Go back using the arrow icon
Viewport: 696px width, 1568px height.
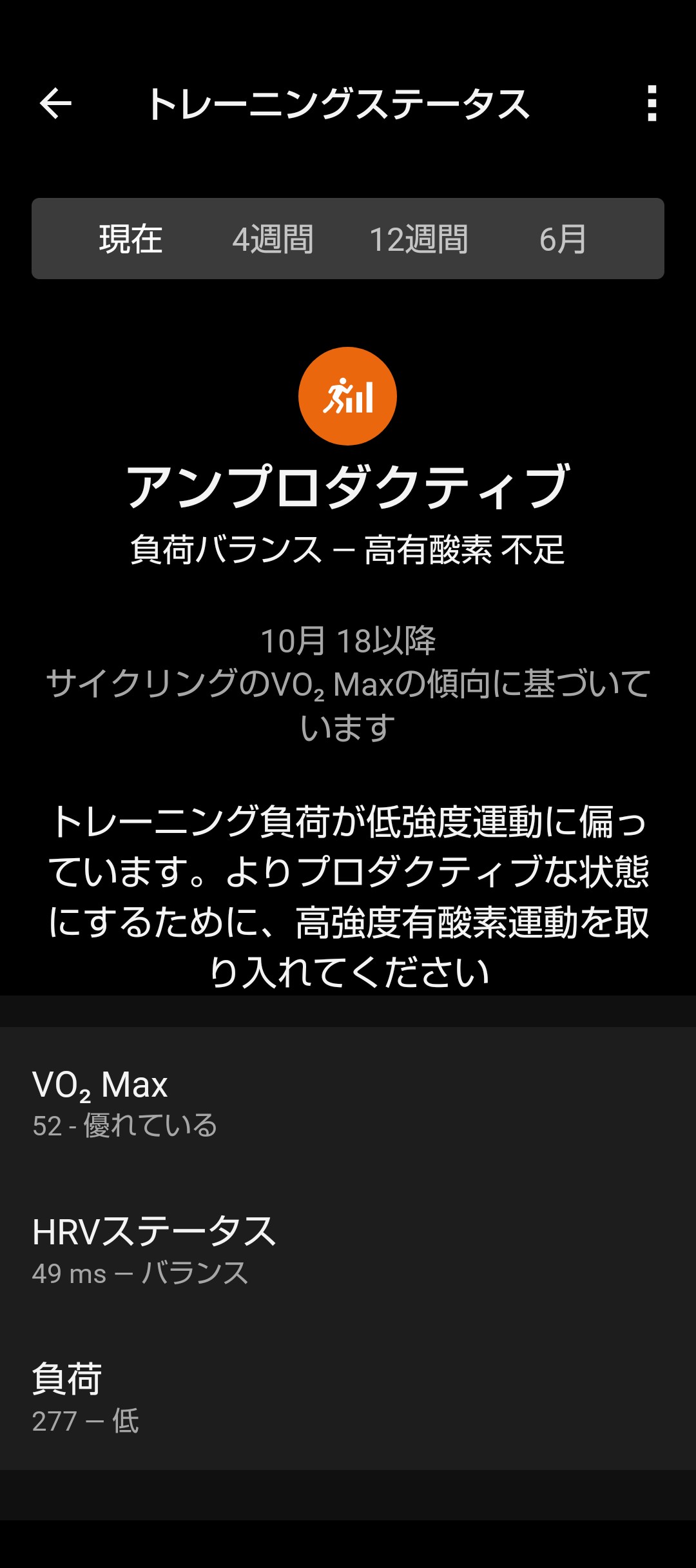(55, 103)
